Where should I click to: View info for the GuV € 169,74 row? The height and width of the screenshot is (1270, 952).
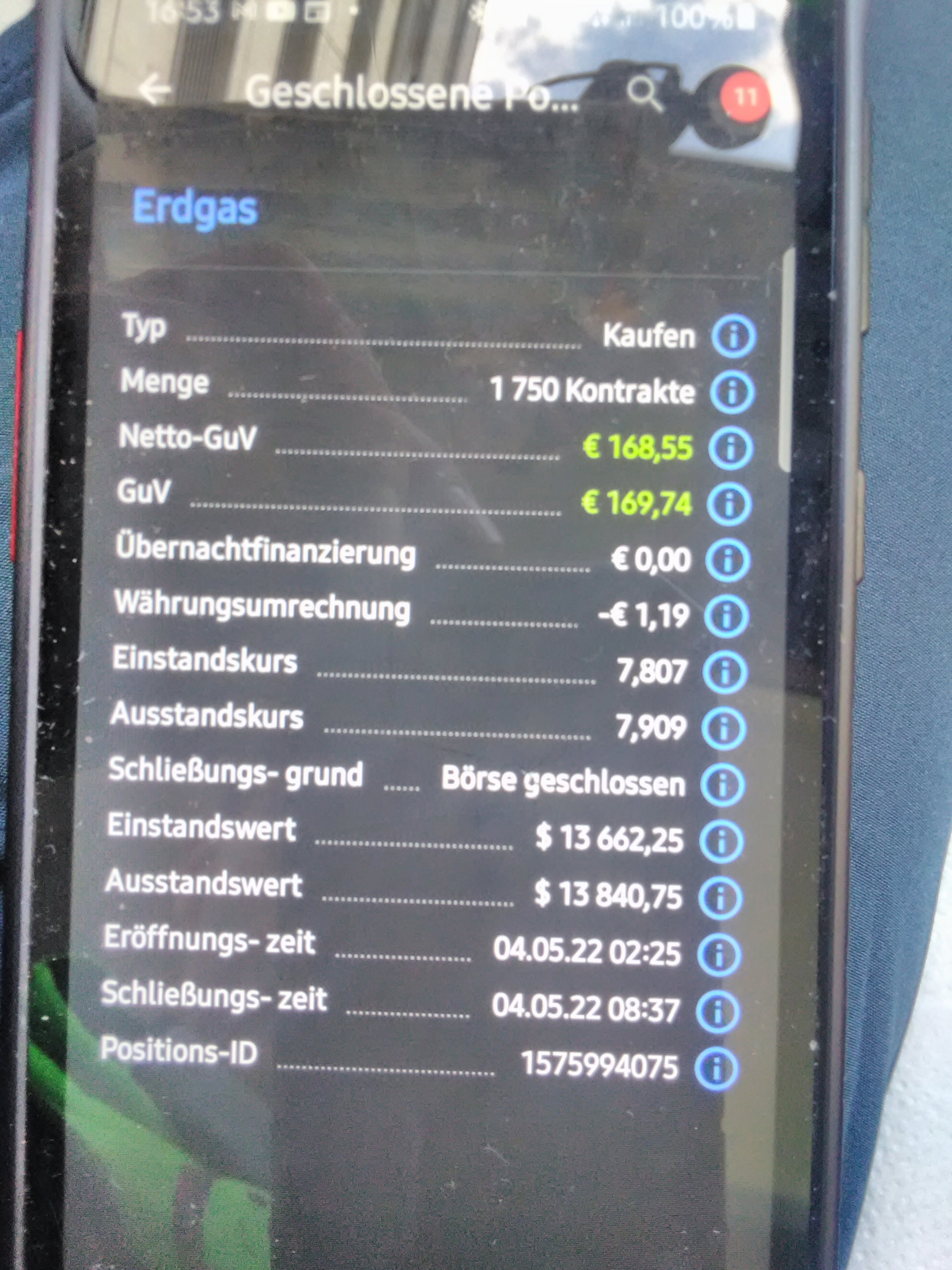[x=729, y=504]
